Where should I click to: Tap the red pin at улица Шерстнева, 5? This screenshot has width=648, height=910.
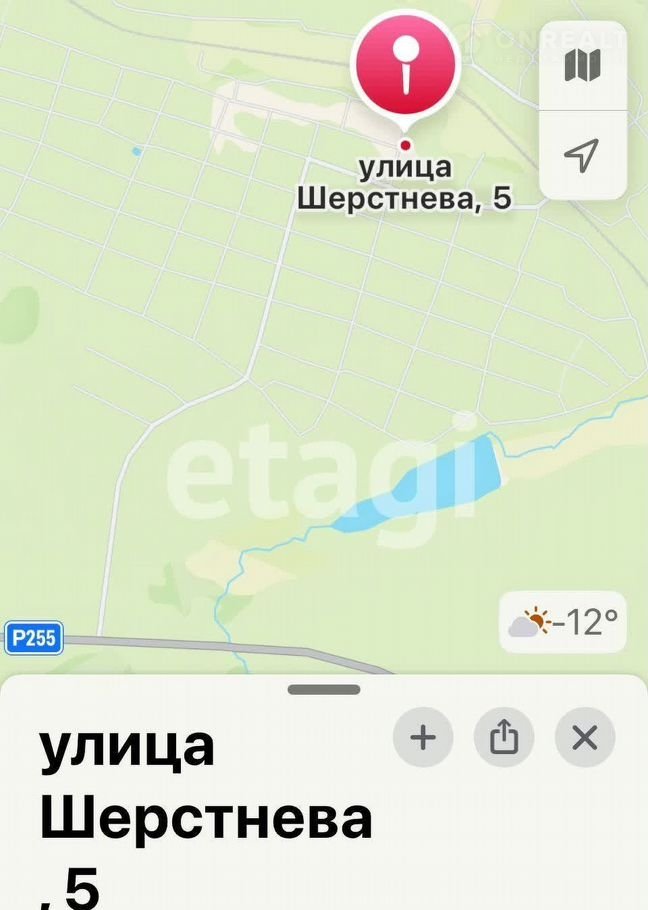pos(405,65)
